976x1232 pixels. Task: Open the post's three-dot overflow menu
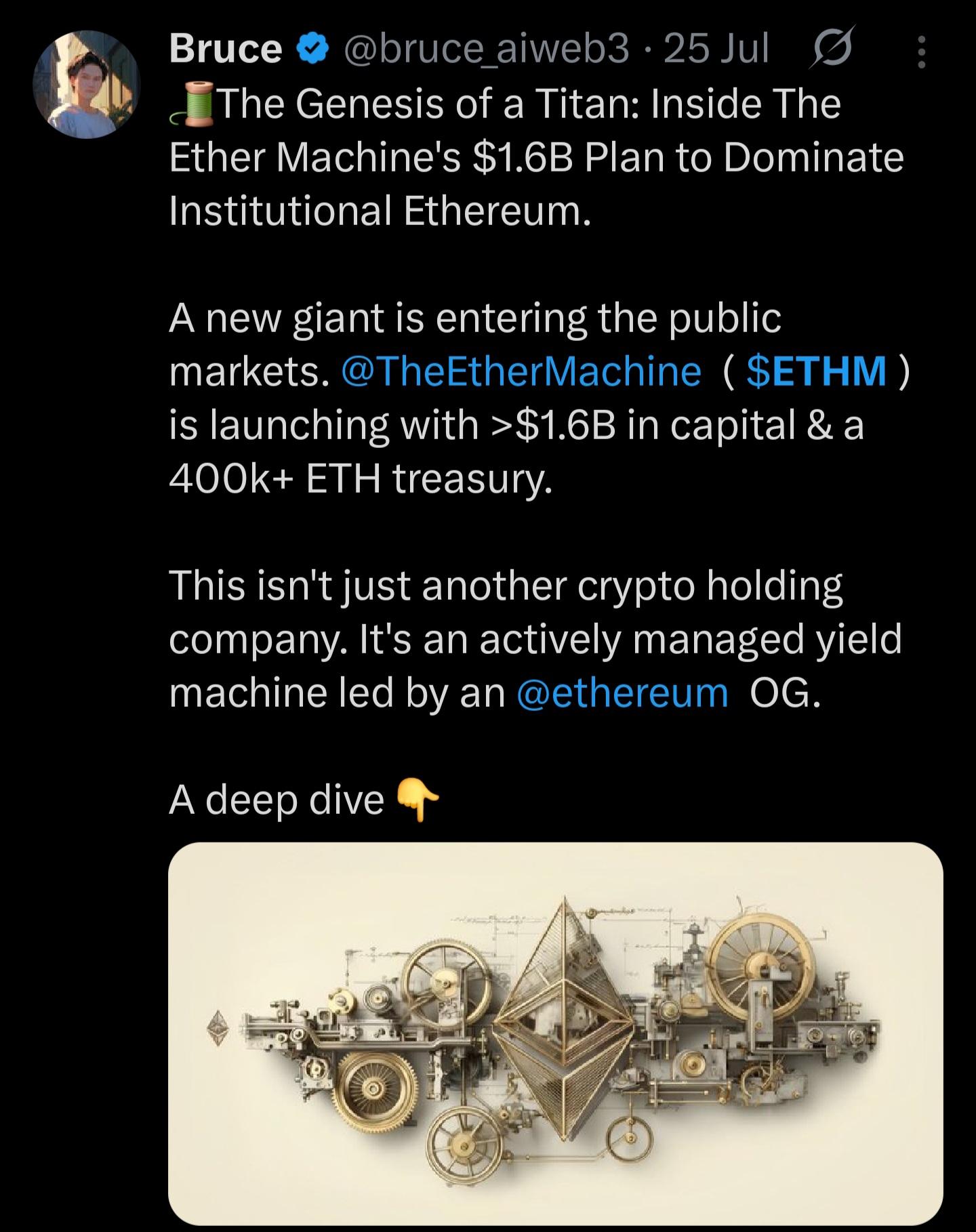pos(920,52)
